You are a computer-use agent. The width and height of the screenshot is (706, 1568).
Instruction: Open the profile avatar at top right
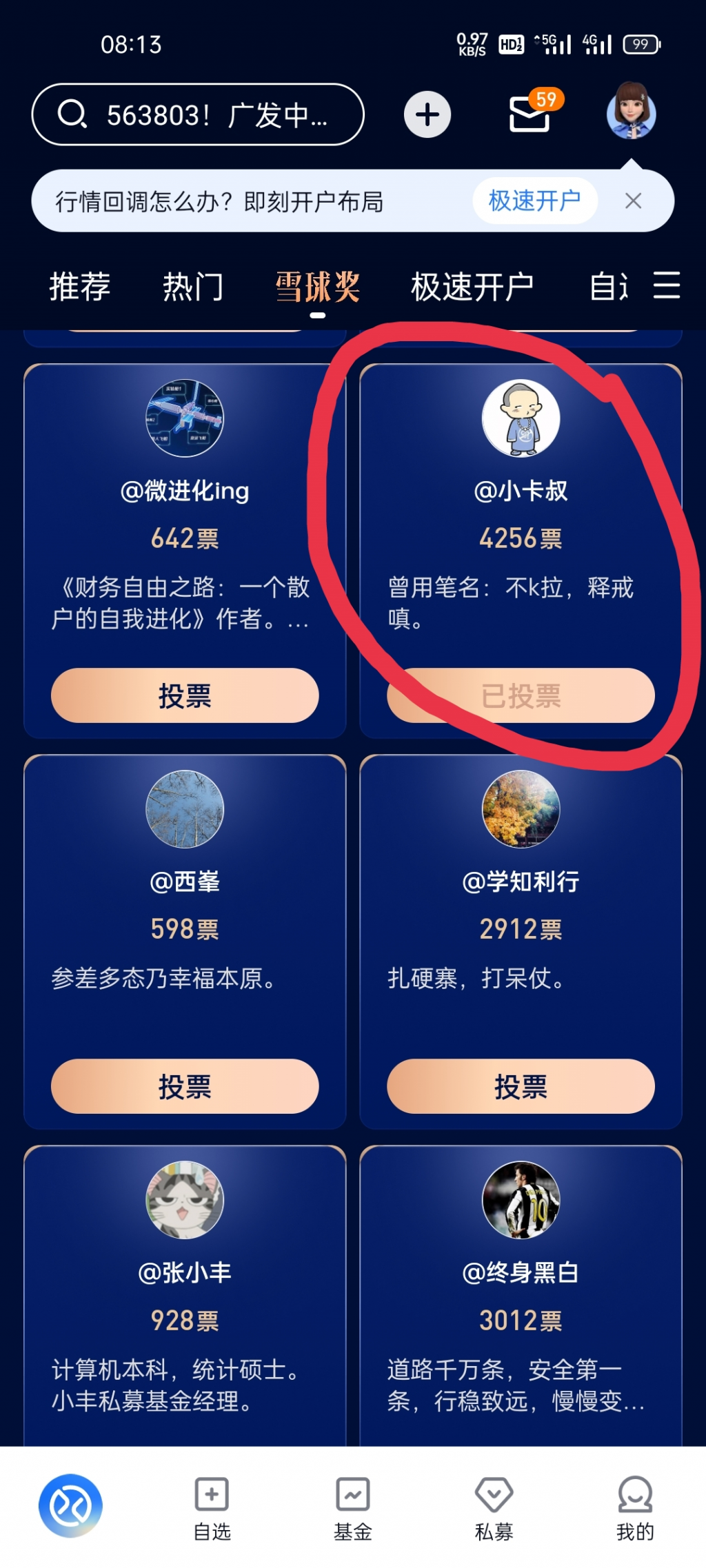click(x=630, y=112)
